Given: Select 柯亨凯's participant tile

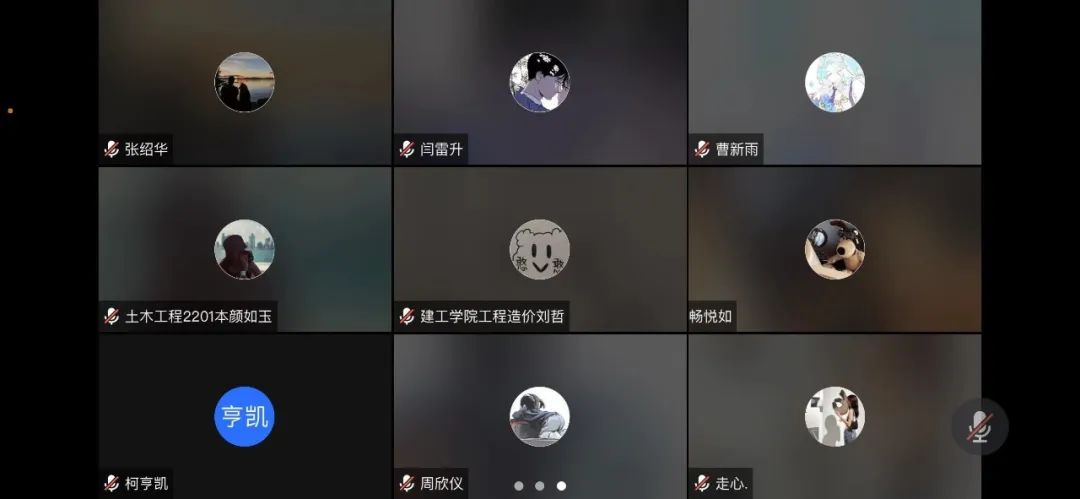Looking at the screenshot, I should [245, 416].
